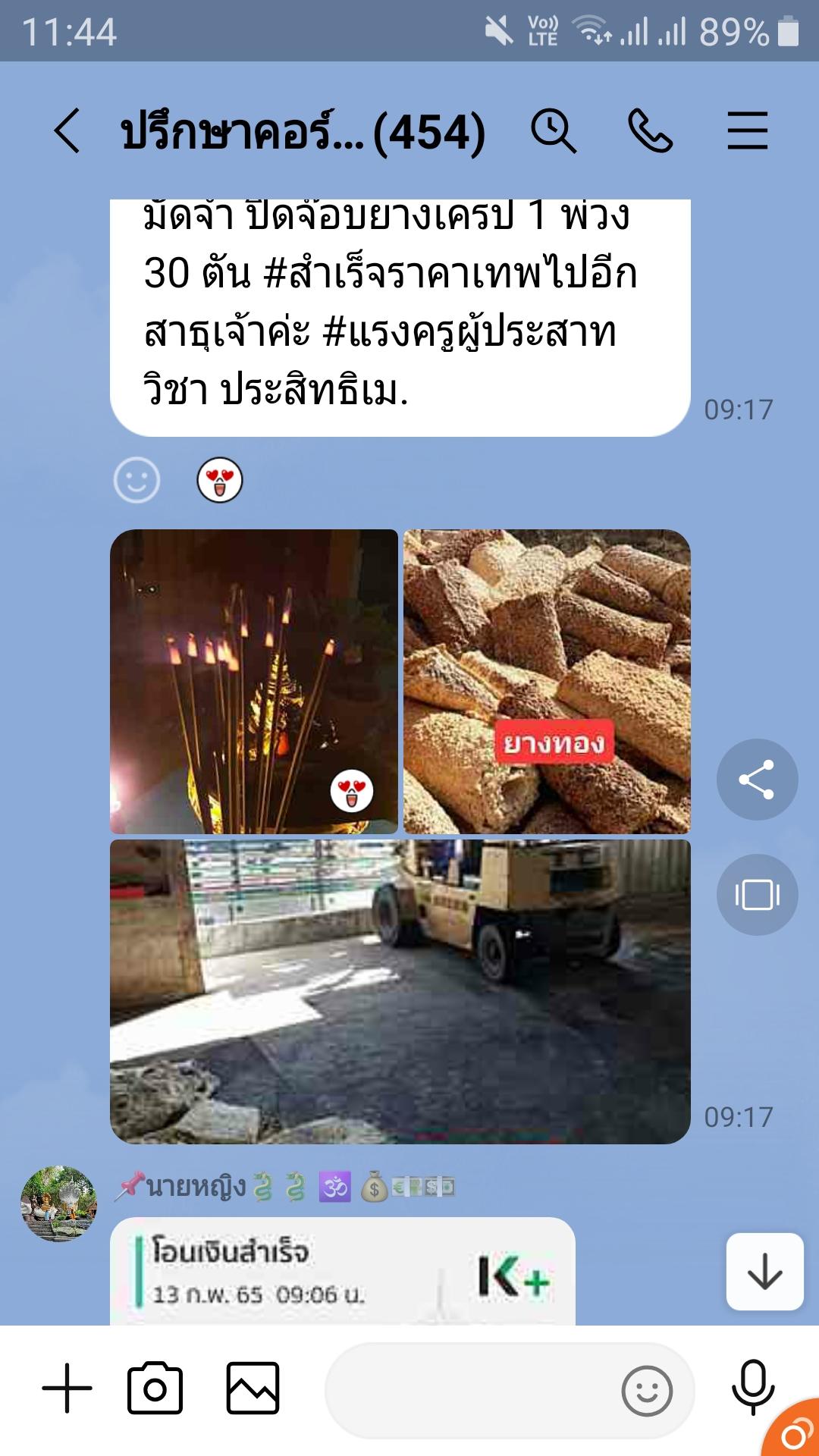Pick an image from the gallery
Screen dimensions: 819x1456
tap(253, 1389)
